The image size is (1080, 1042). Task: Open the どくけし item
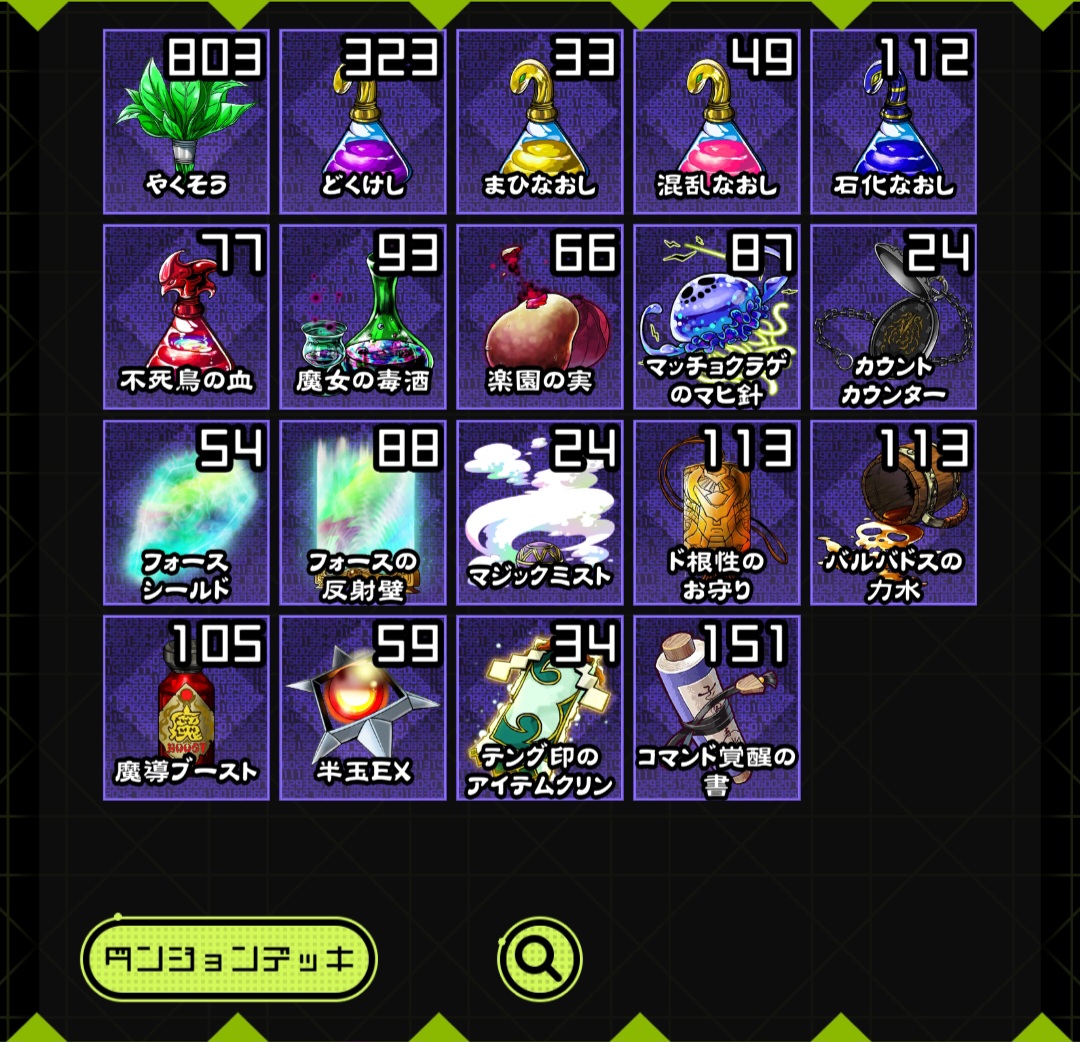tap(363, 122)
